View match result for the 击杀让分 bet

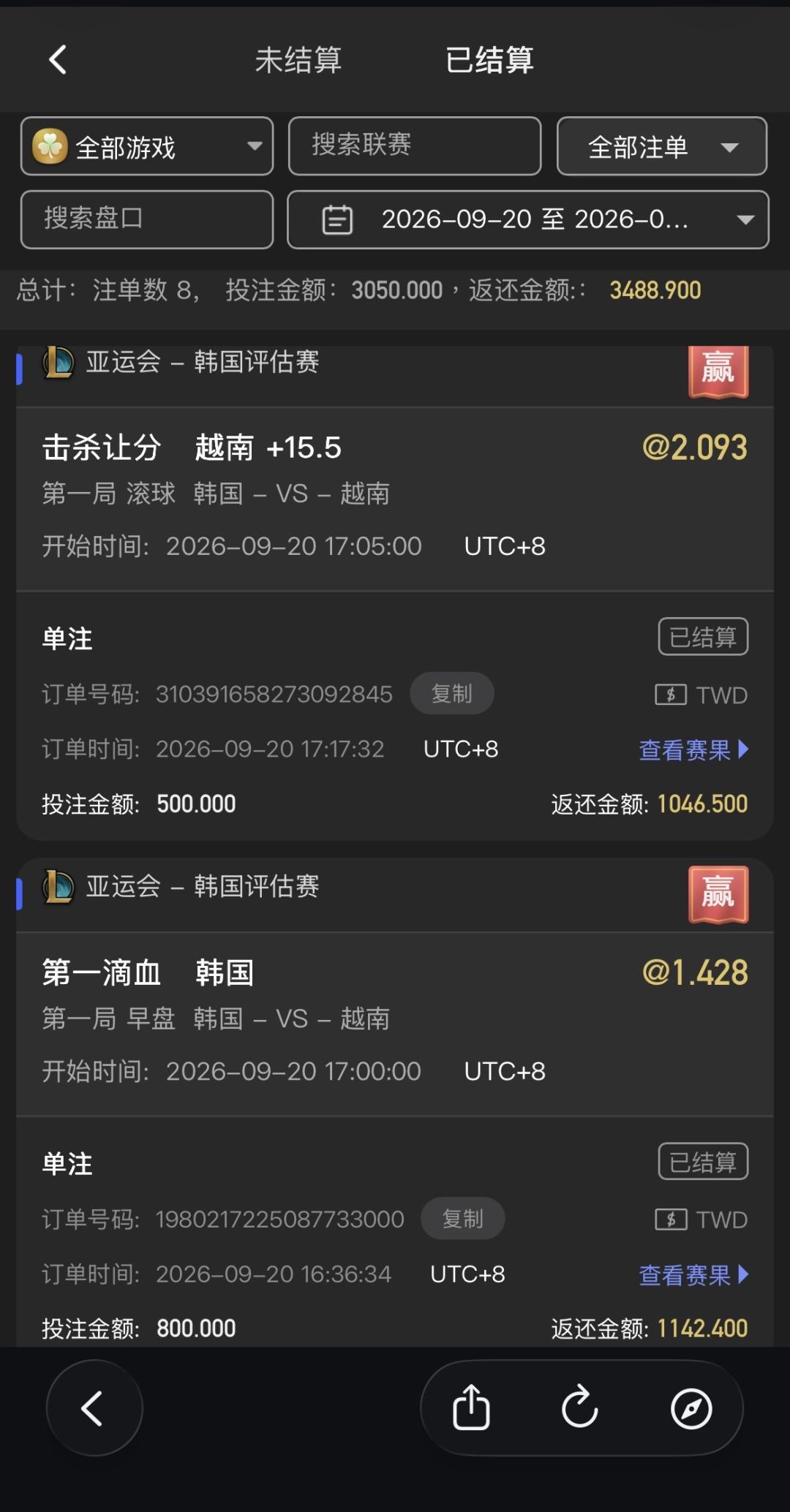pos(693,749)
